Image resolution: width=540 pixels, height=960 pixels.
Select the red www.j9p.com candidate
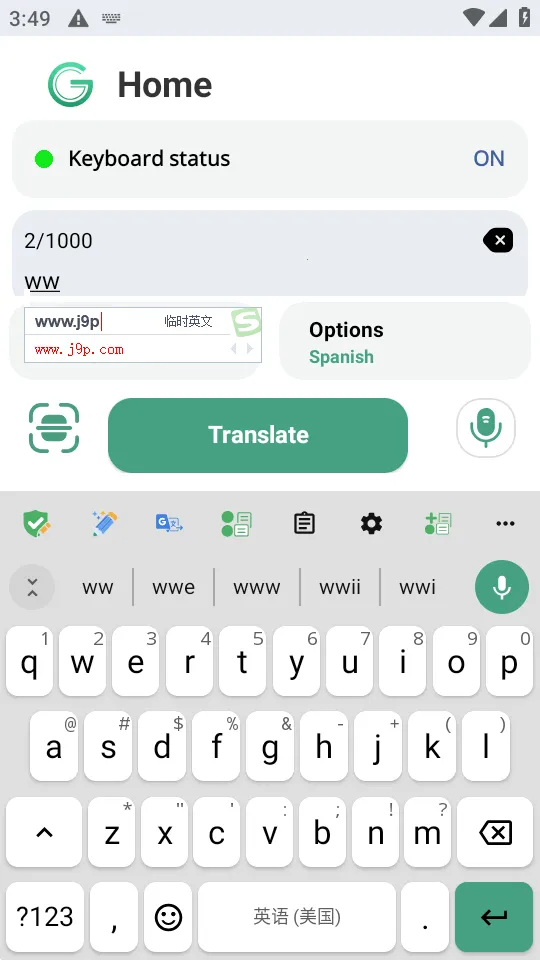coord(79,350)
